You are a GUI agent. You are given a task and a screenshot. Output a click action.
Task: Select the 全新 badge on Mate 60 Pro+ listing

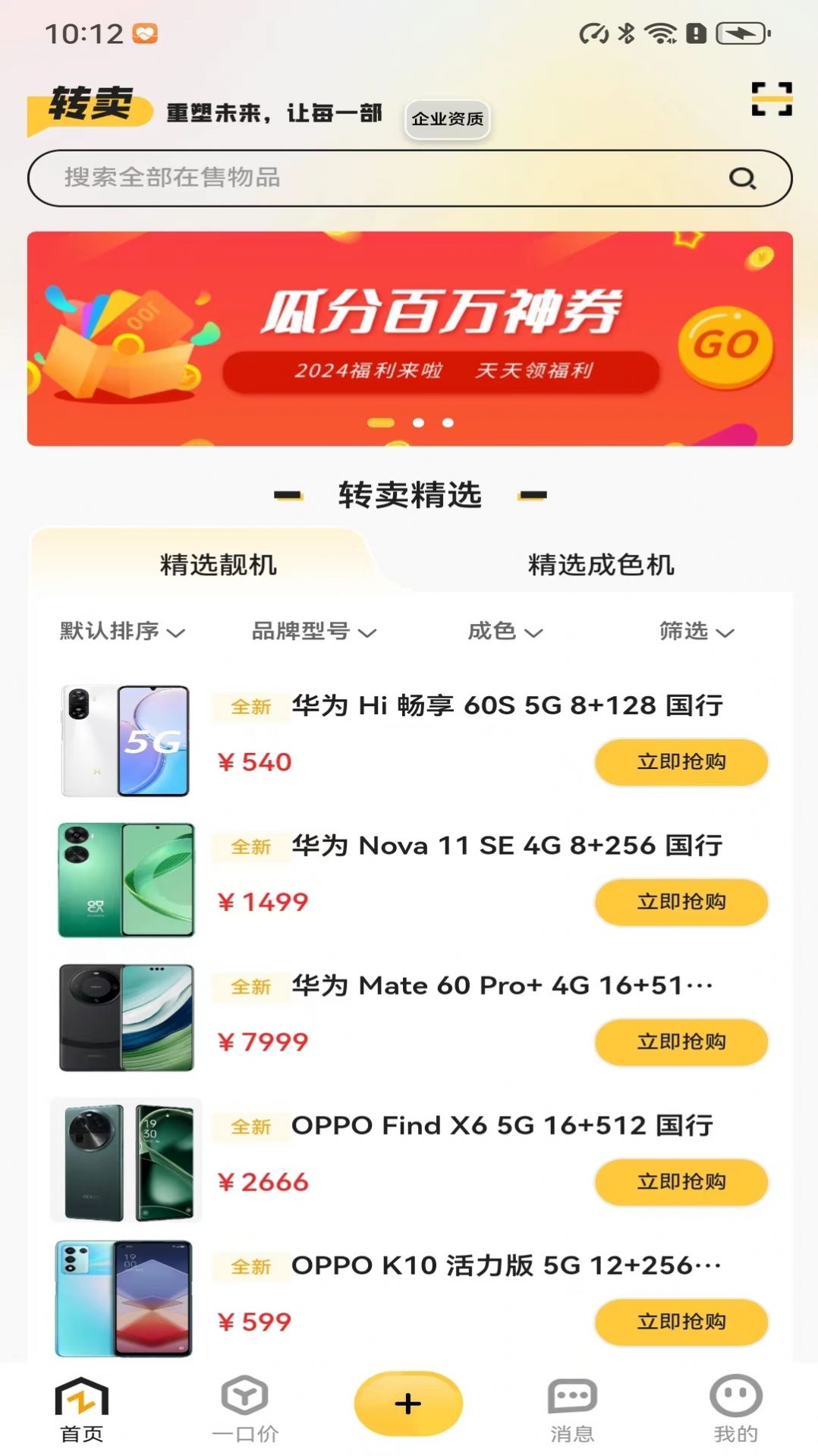(250, 985)
